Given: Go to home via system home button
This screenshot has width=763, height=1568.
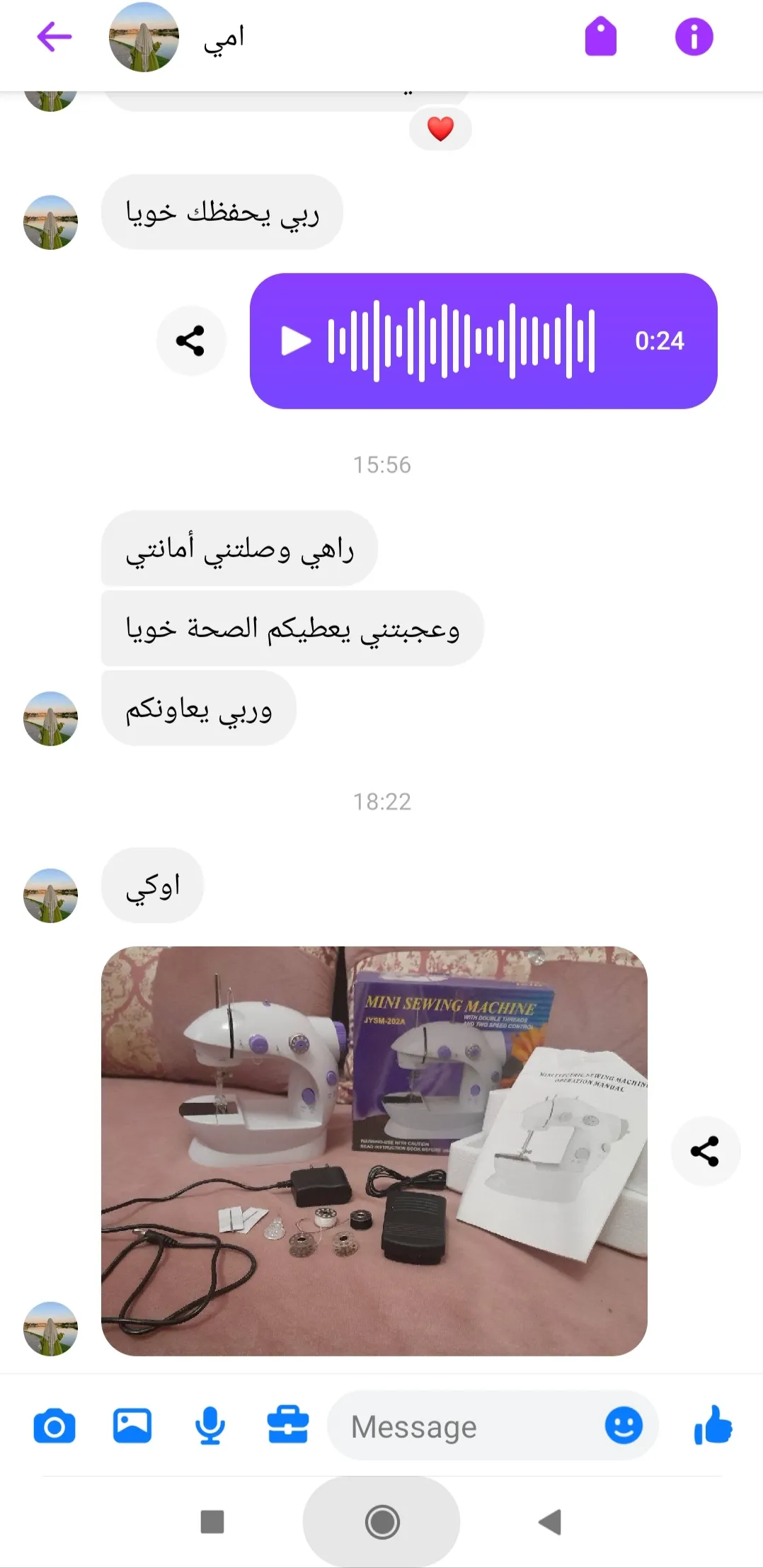Looking at the screenshot, I should (x=382, y=1522).
